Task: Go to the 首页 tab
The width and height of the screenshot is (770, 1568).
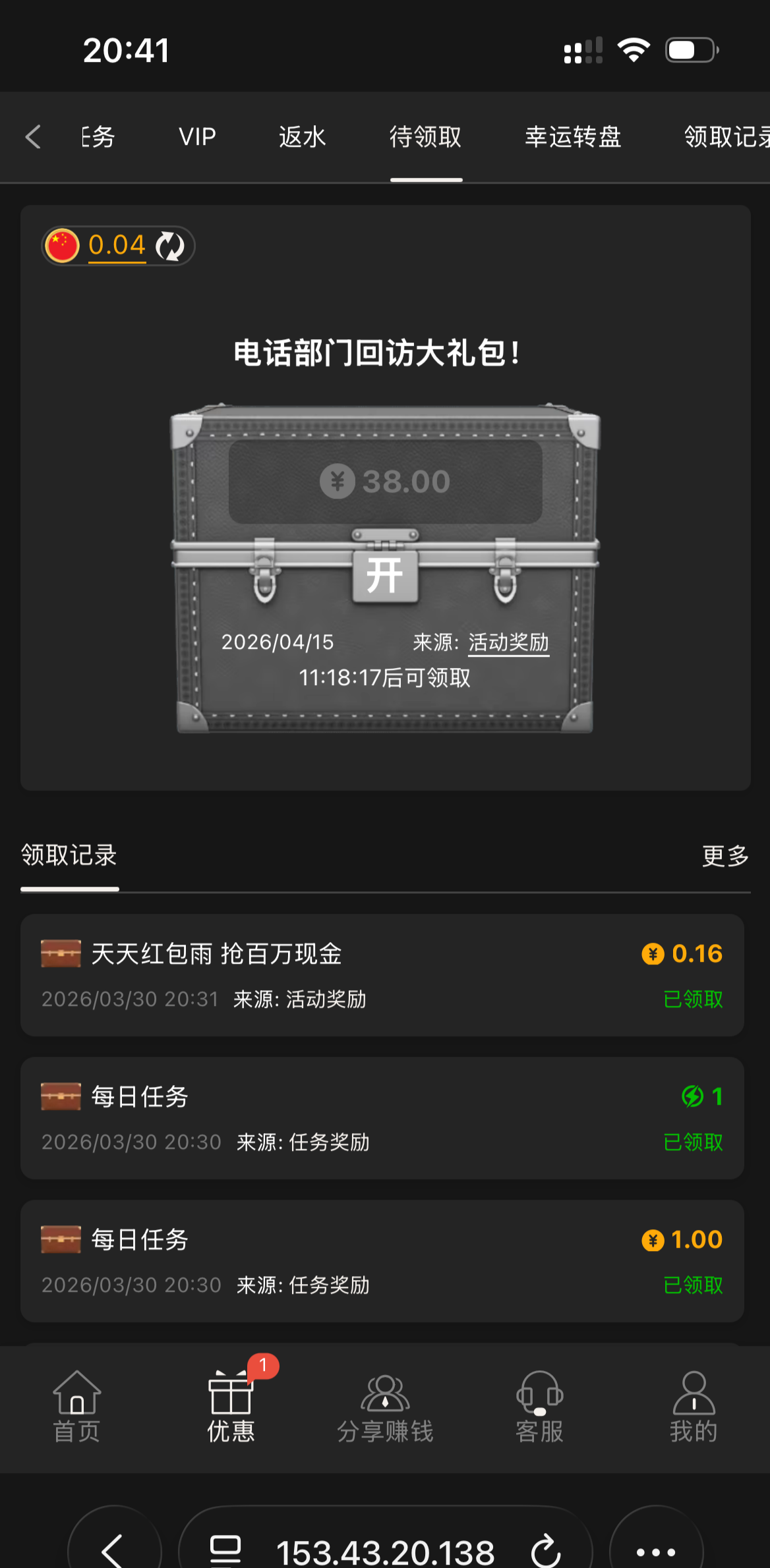Action: coord(76,1407)
